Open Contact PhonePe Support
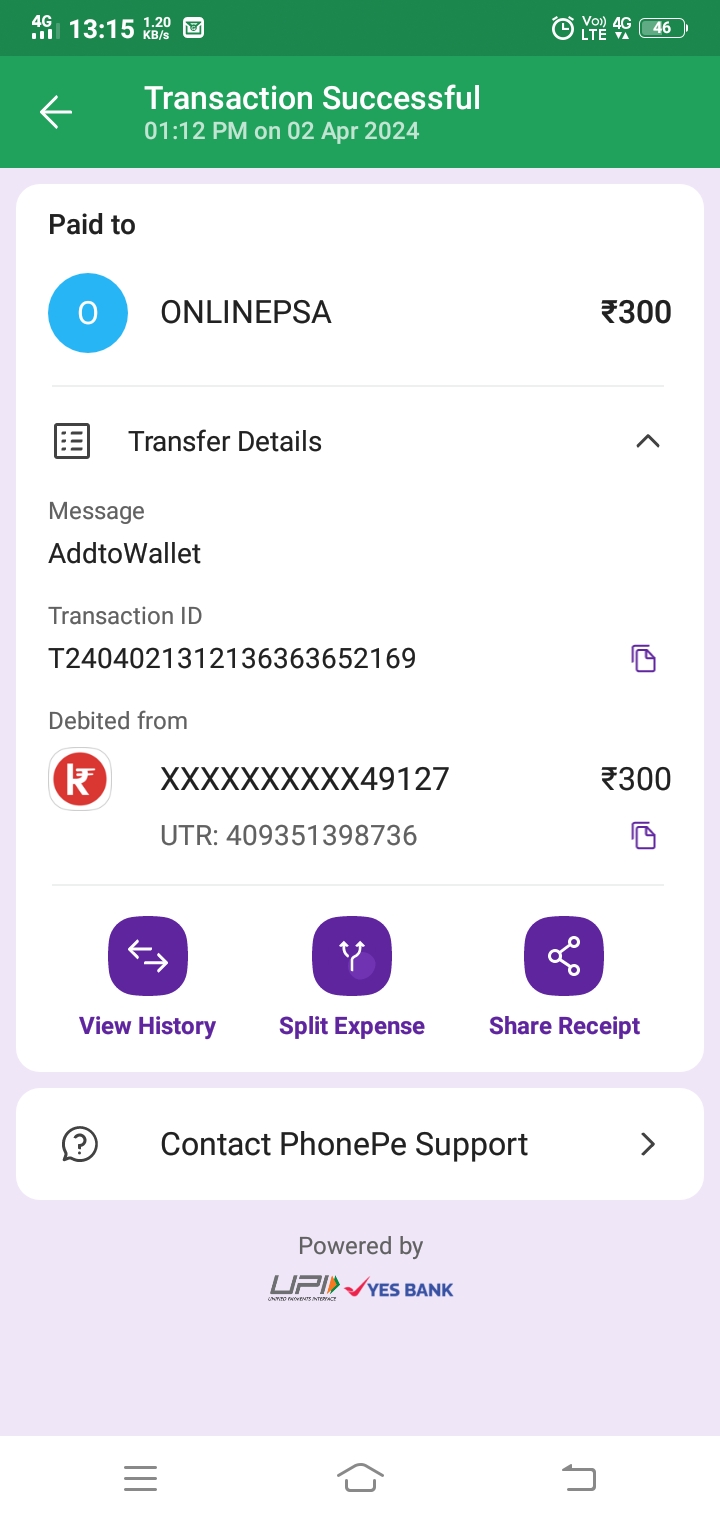This screenshot has height=1520, width=720. pyautogui.click(x=360, y=1144)
